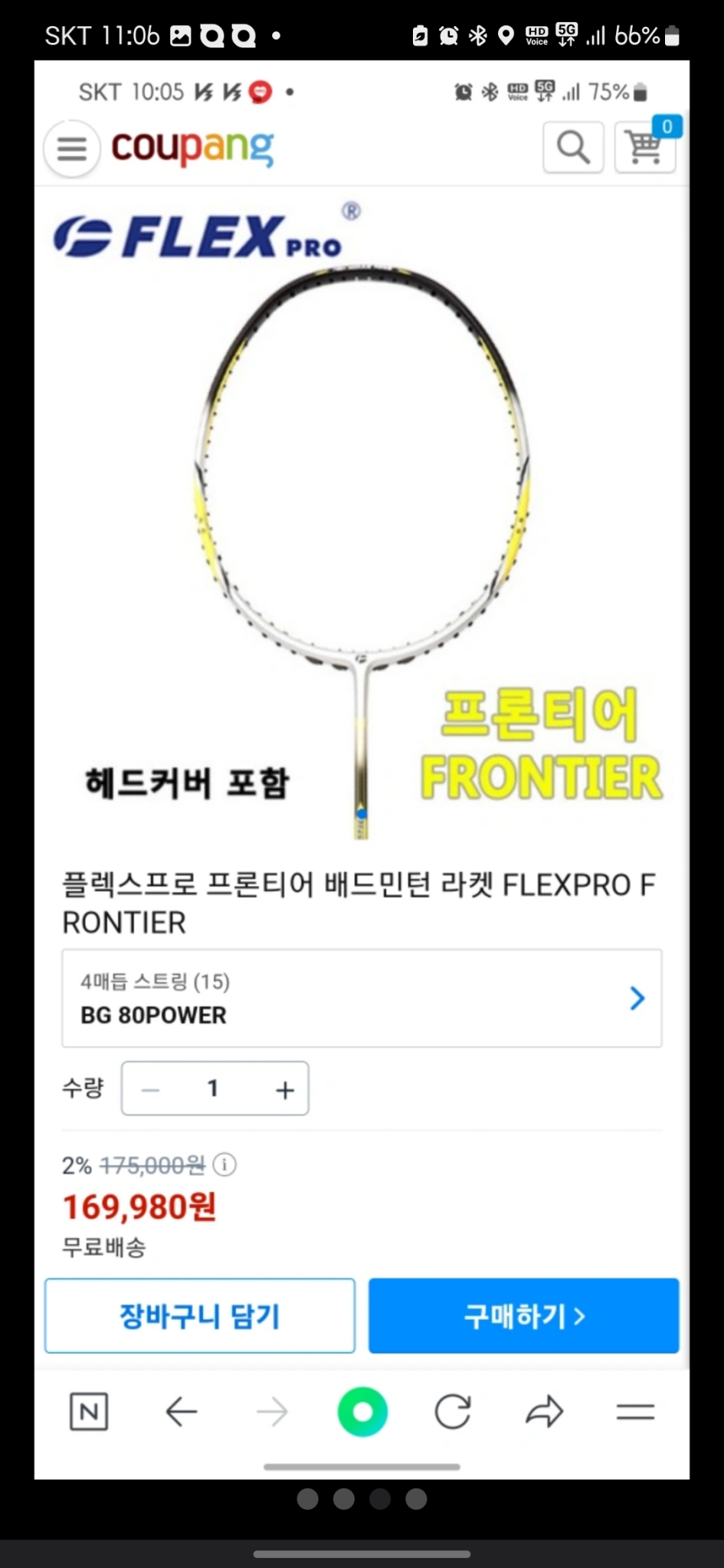Image resolution: width=724 pixels, height=1568 pixels.
Task: Open the browser tabs menu at bottom right
Action: pyautogui.click(x=636, y=1413)
